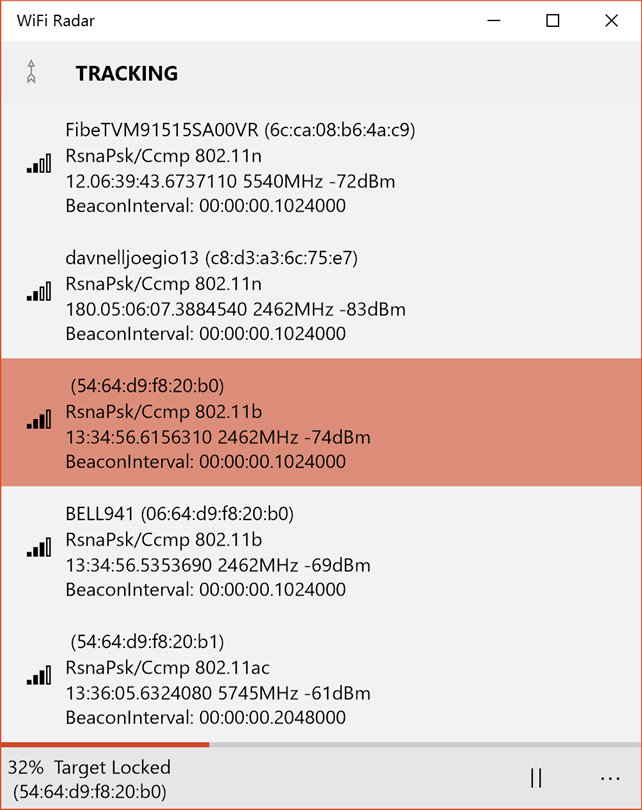Close the WiFi Radar window
The image size is (642, 810).
pyautogui.click(x=611, y=20)
